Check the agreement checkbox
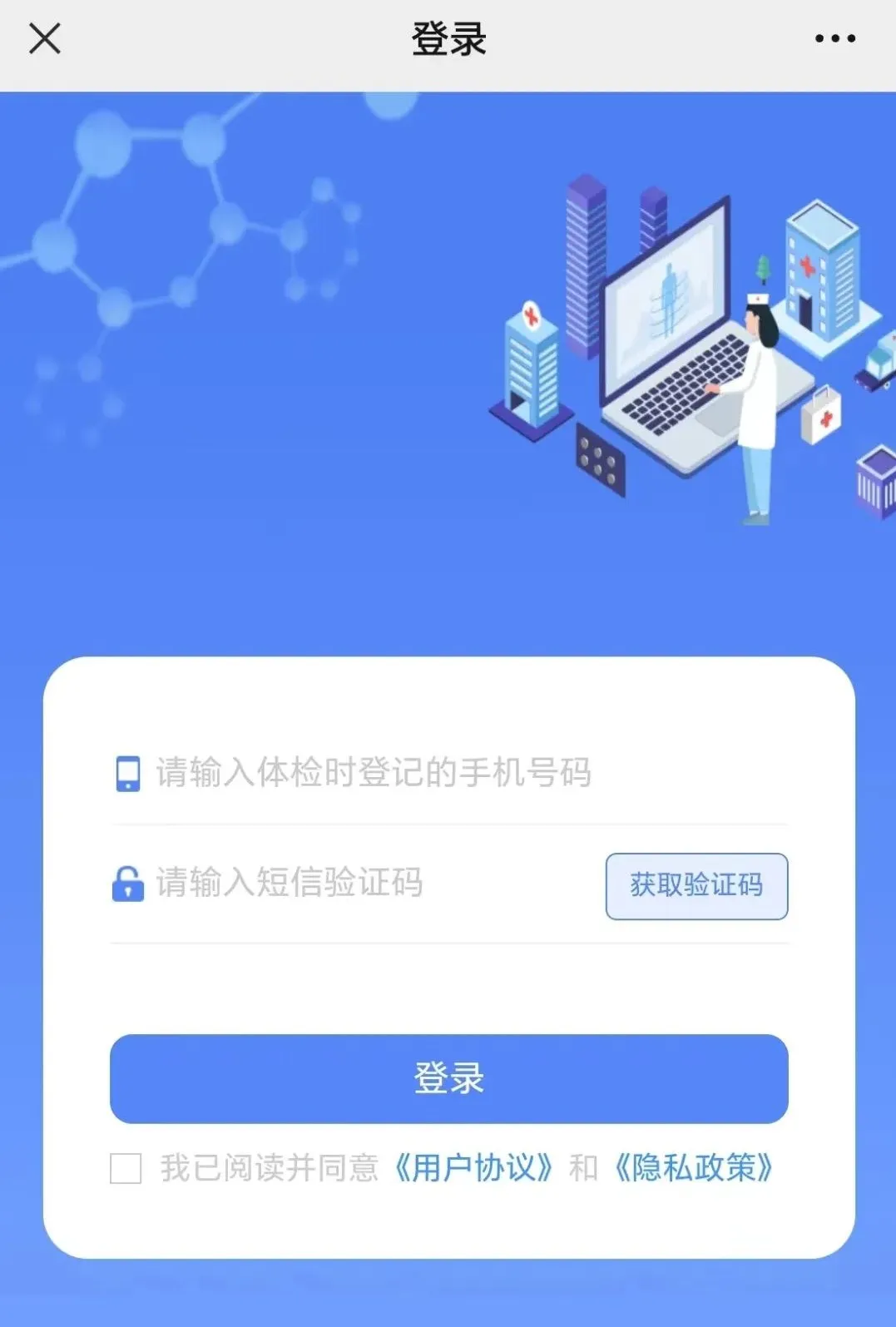 [x=126, y=1168]
